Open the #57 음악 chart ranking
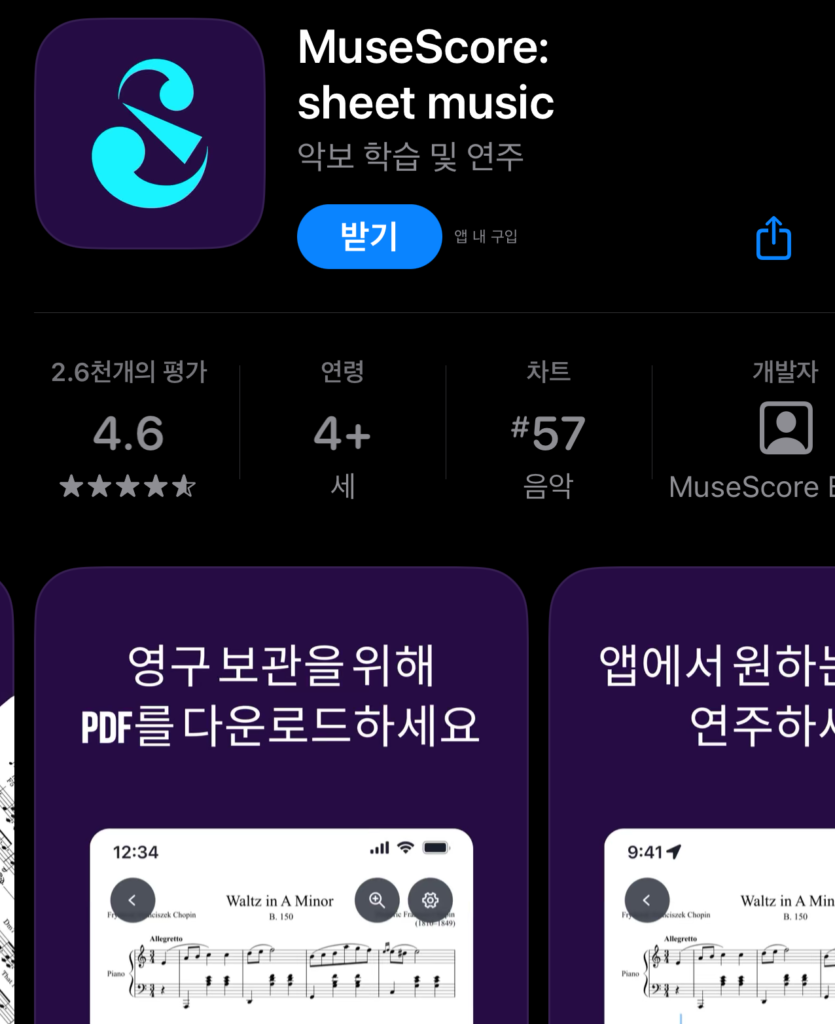 [x=548, y=432]
